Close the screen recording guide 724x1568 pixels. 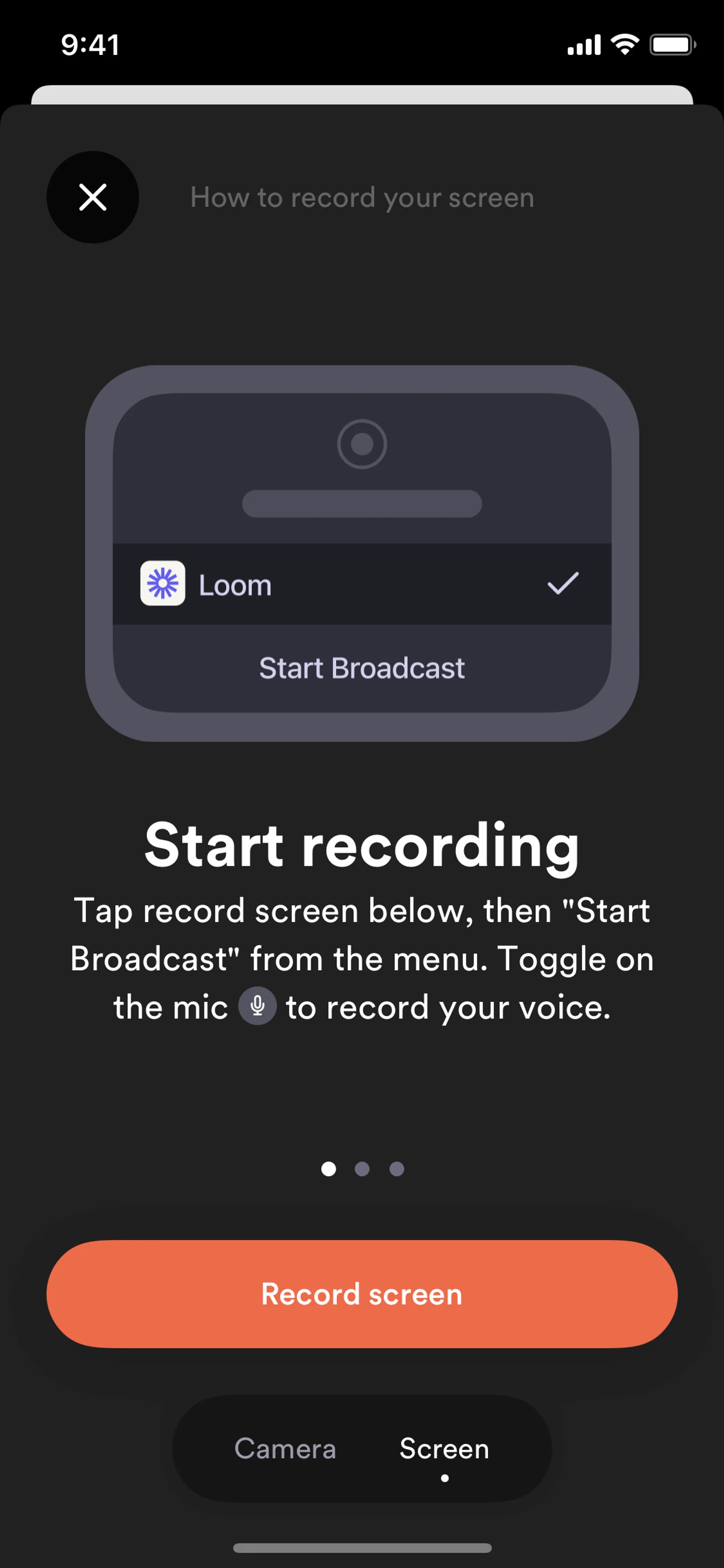(x=92, y=197)
